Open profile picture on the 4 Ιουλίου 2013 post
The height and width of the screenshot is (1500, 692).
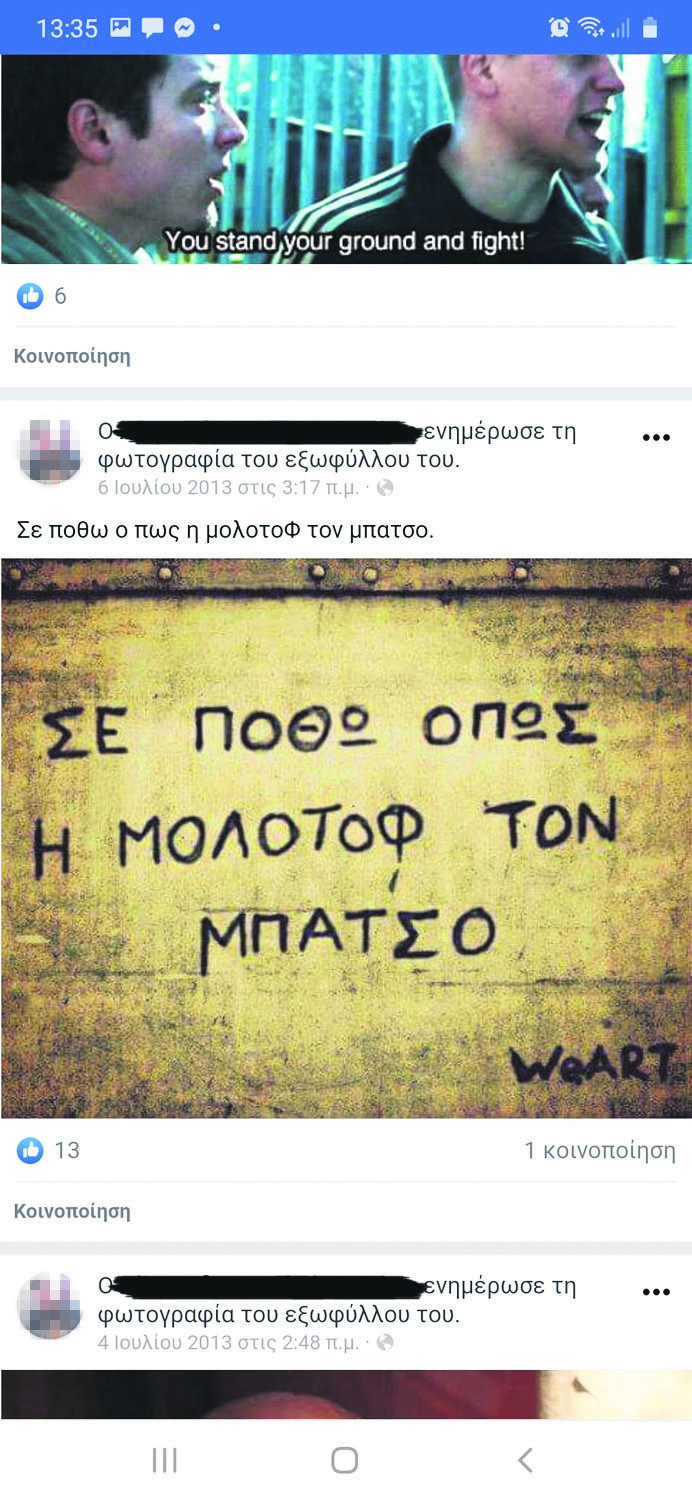pos(50,1306)
